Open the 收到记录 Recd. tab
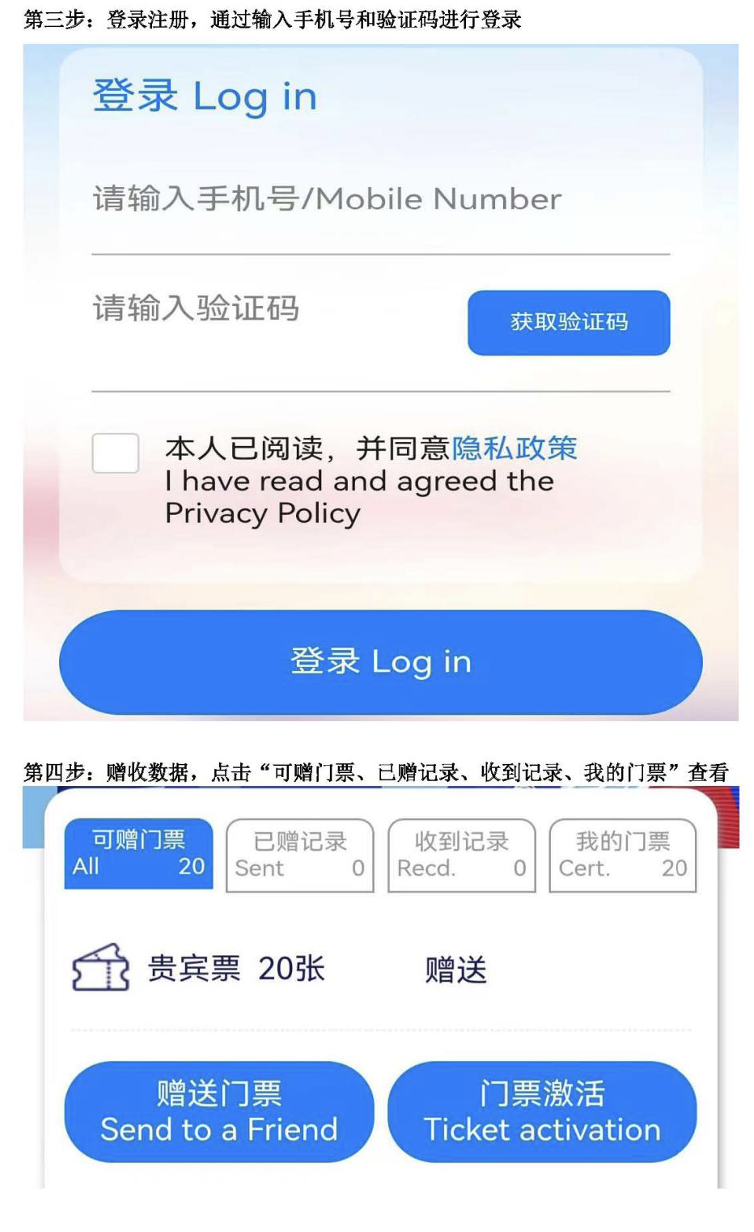 [461, 855]
